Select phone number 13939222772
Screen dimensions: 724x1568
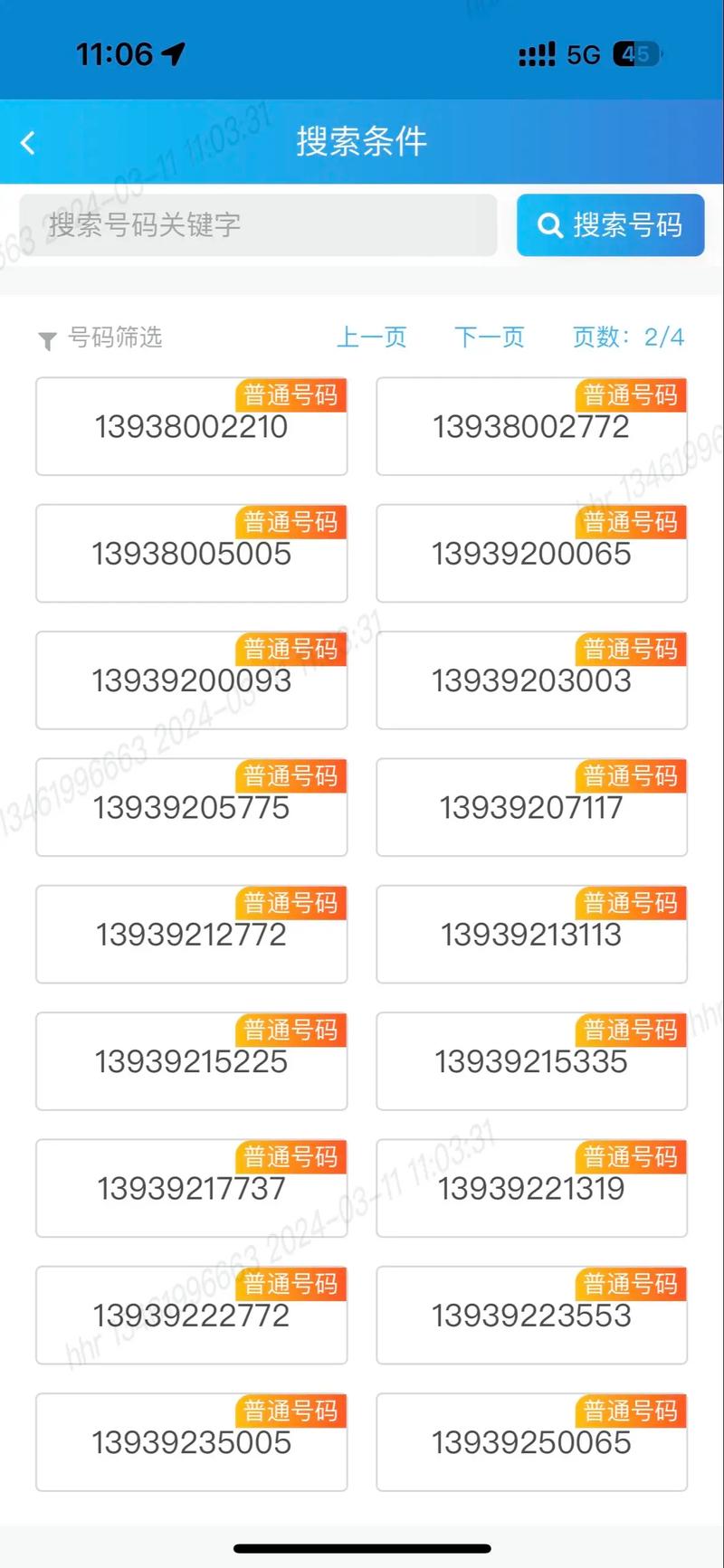tap(191, 1316)
